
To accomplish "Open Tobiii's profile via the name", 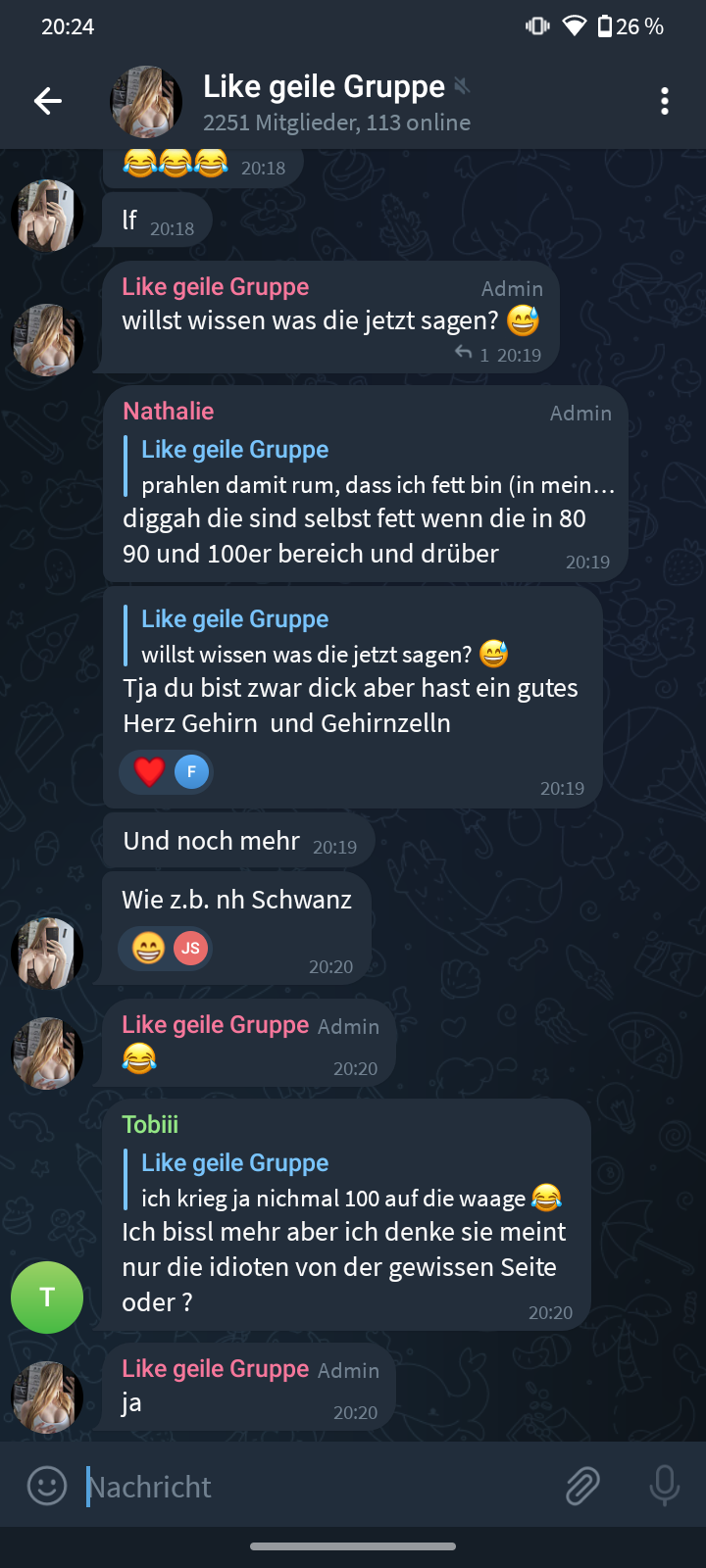I will coord(150,1125).
